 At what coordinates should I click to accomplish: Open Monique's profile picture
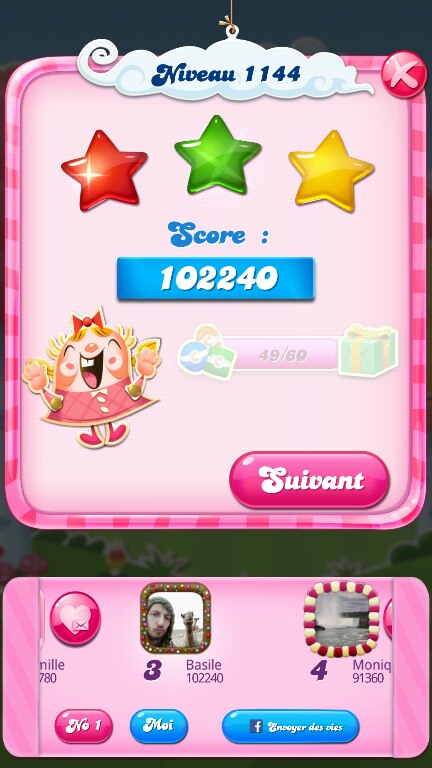tap(341, 619)
